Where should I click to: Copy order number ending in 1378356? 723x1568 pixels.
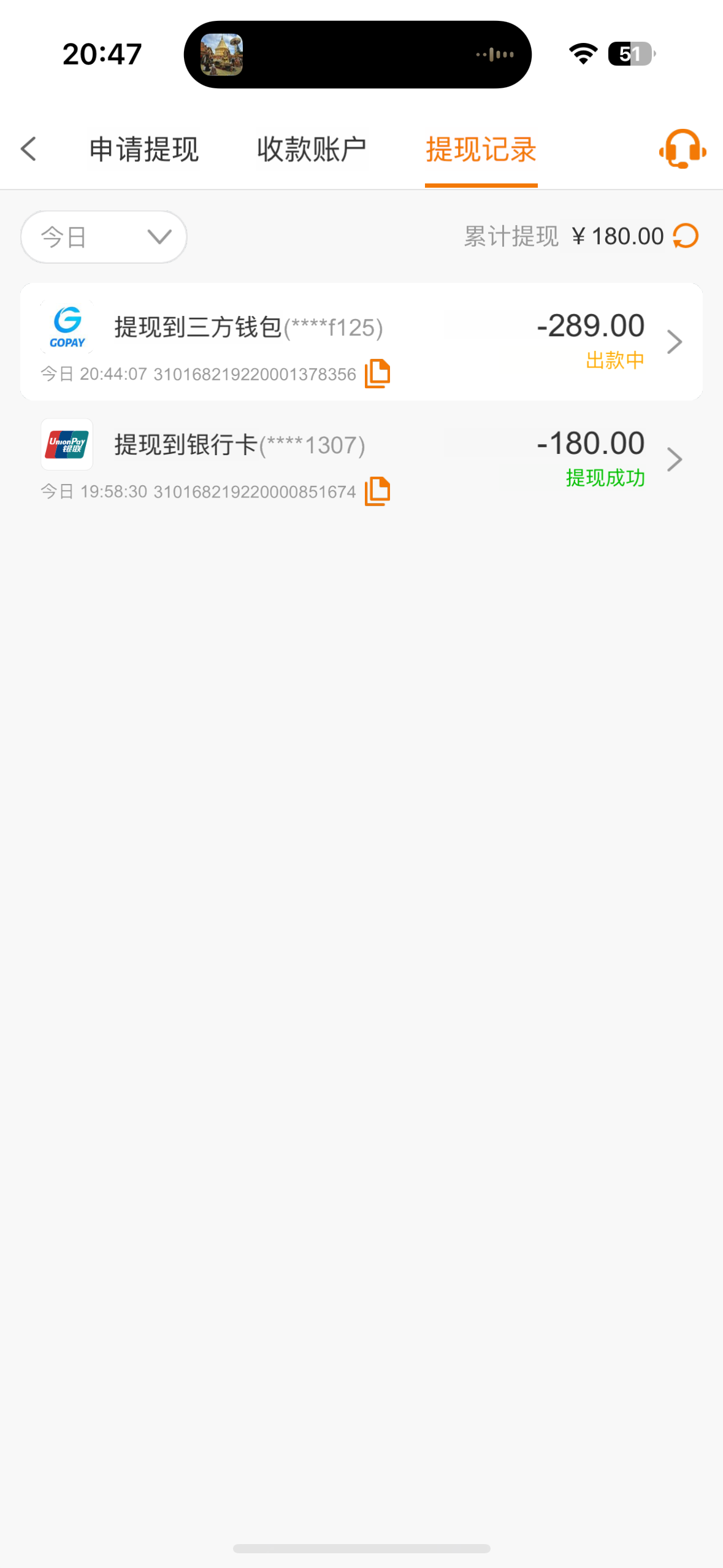378,374
